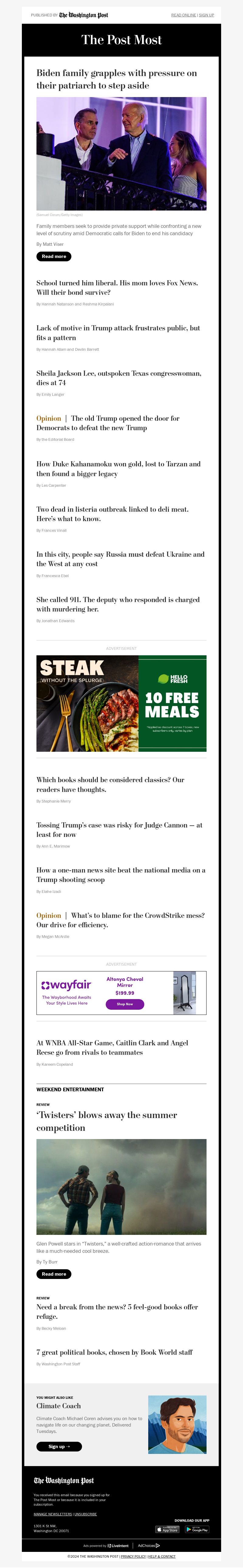Download the app from App Store
This screenshot has height=1568, width=243.
(x=167, y=1529)
